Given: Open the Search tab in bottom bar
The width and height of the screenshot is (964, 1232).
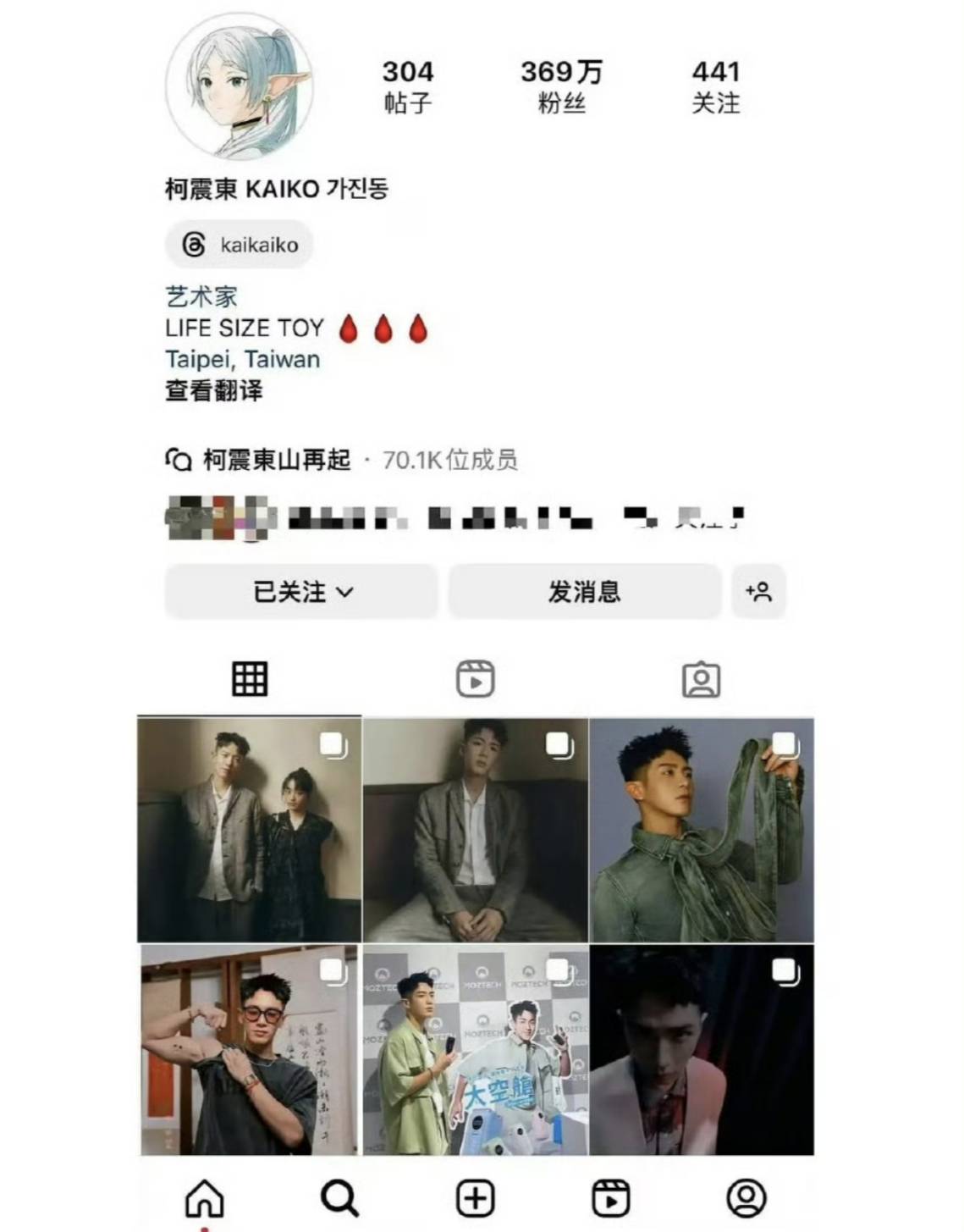Looking at the screenshot, I should tap(340, 1198).
